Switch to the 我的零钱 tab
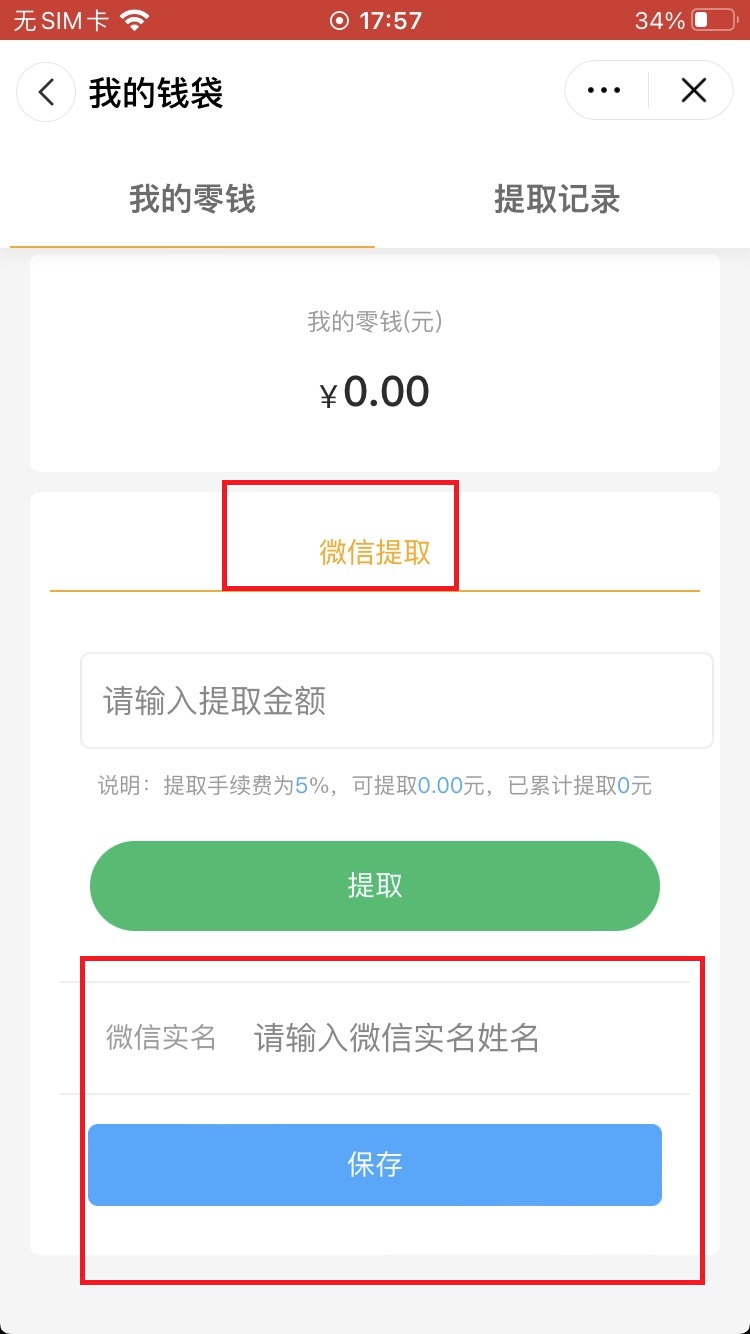750x1334 pixels. [192, 199]
